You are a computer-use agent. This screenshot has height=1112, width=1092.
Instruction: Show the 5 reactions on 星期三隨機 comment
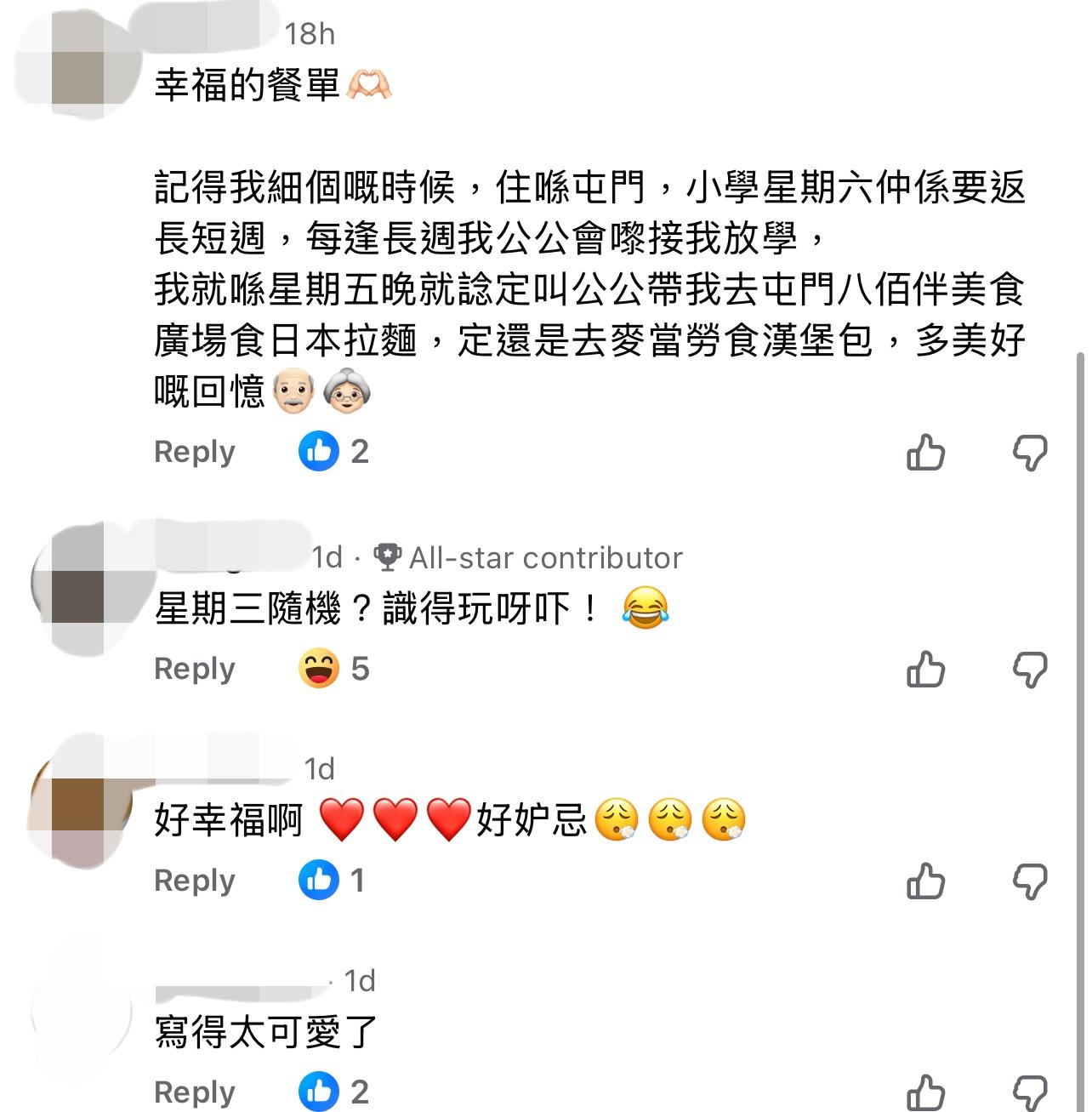[x=333, y=669]
